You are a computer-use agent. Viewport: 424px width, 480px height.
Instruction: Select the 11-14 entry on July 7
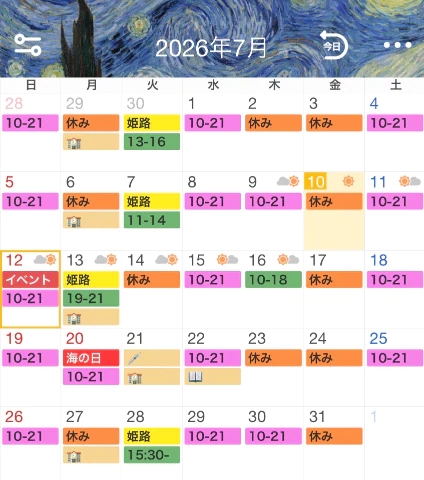(x=152, y=220)
